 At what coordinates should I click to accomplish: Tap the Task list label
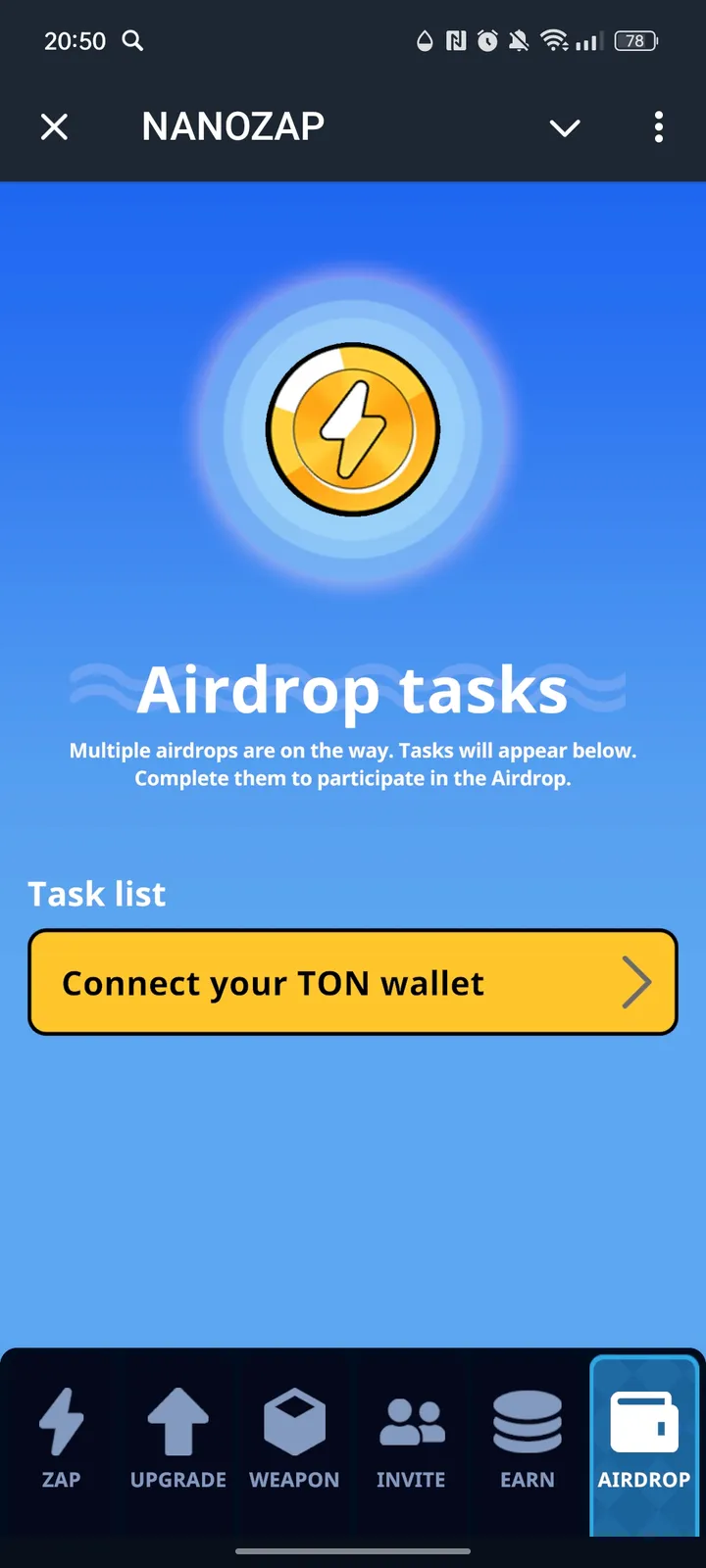coord(96,893)
